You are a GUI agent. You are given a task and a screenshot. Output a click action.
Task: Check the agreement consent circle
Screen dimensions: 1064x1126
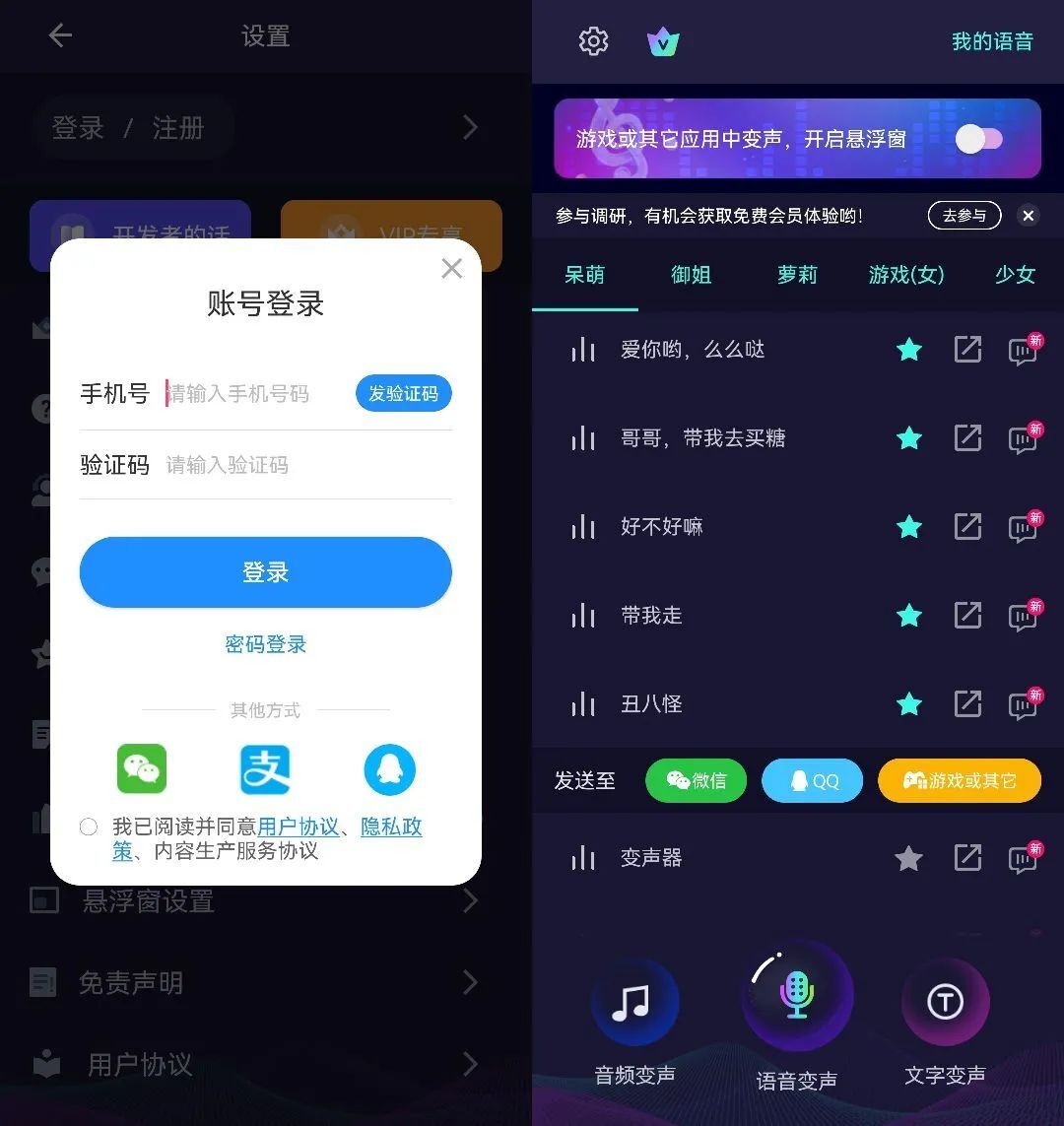89,827
